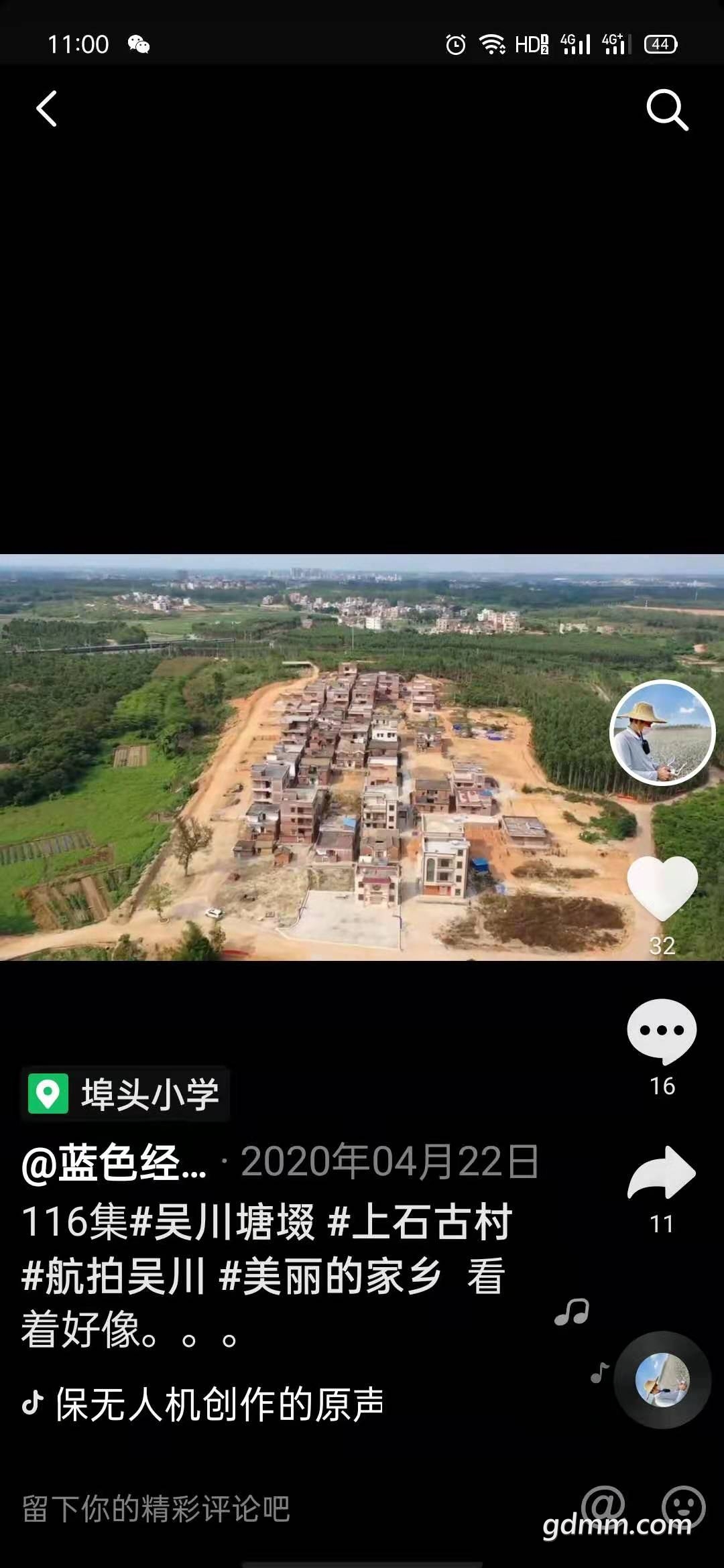724x1568 pixels.
Task: Open the #吴川塘㙍 hashtag
Action: coord(222,1222)
